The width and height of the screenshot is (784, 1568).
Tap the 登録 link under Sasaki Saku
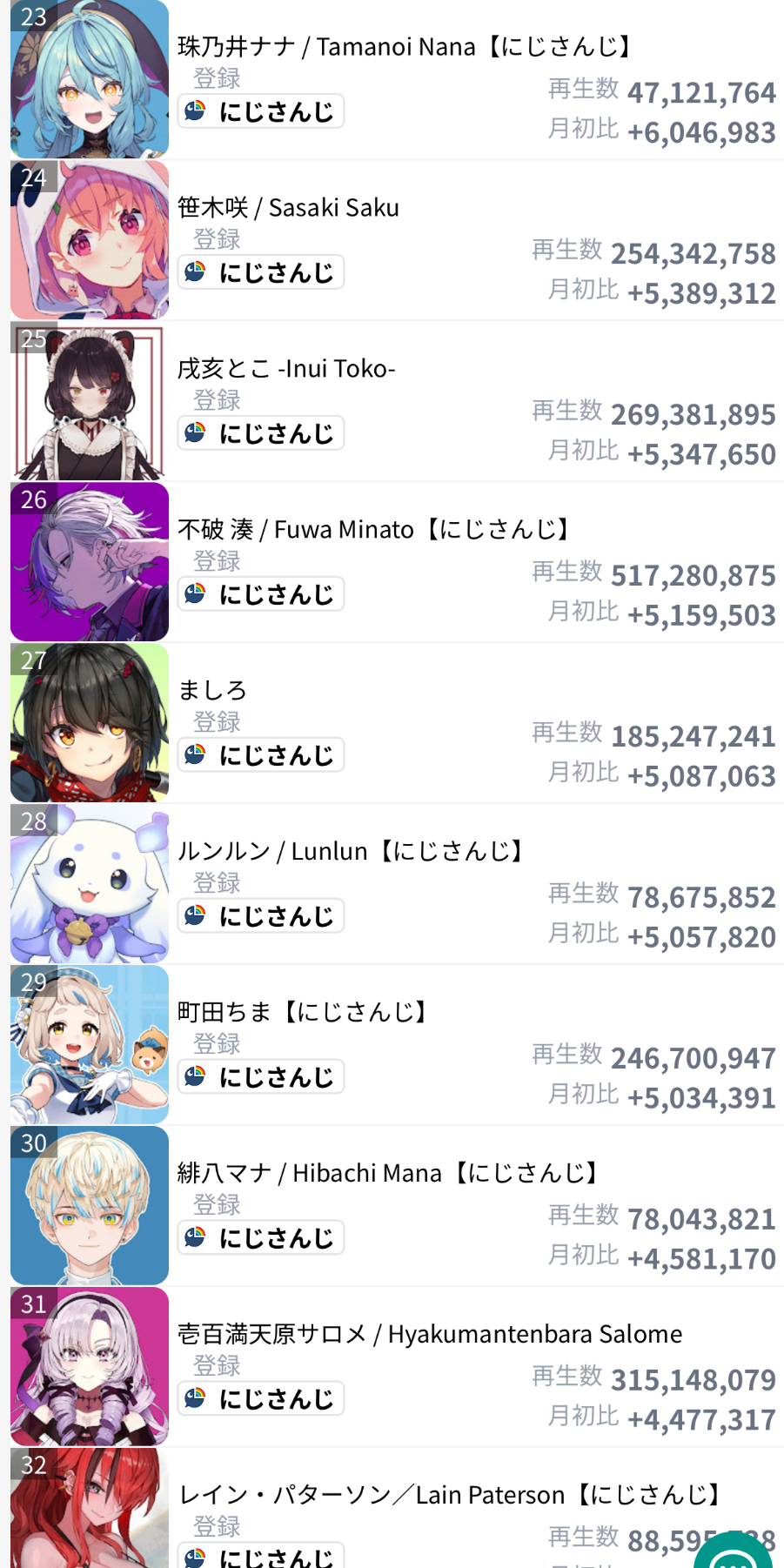217,239
